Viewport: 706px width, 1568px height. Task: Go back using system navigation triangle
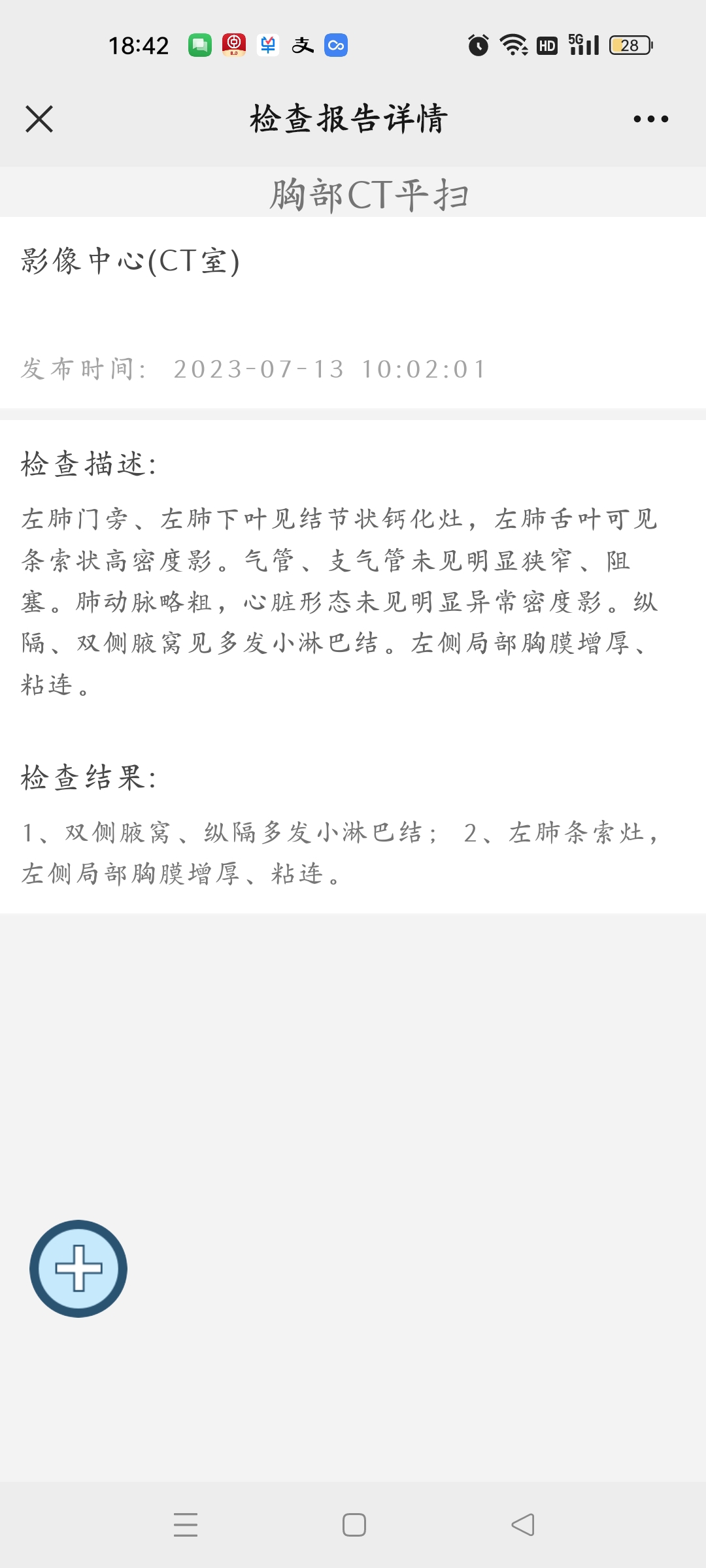pos(523,1525)
